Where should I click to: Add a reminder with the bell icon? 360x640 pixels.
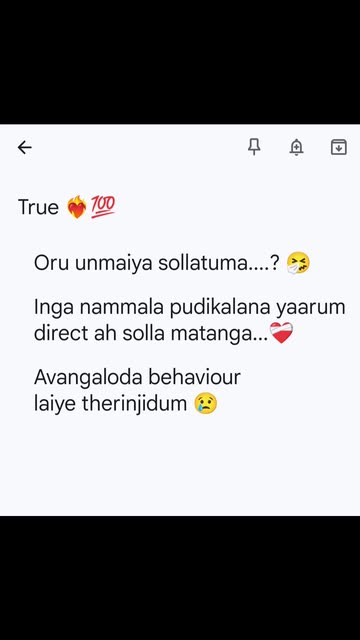(297, 147)
